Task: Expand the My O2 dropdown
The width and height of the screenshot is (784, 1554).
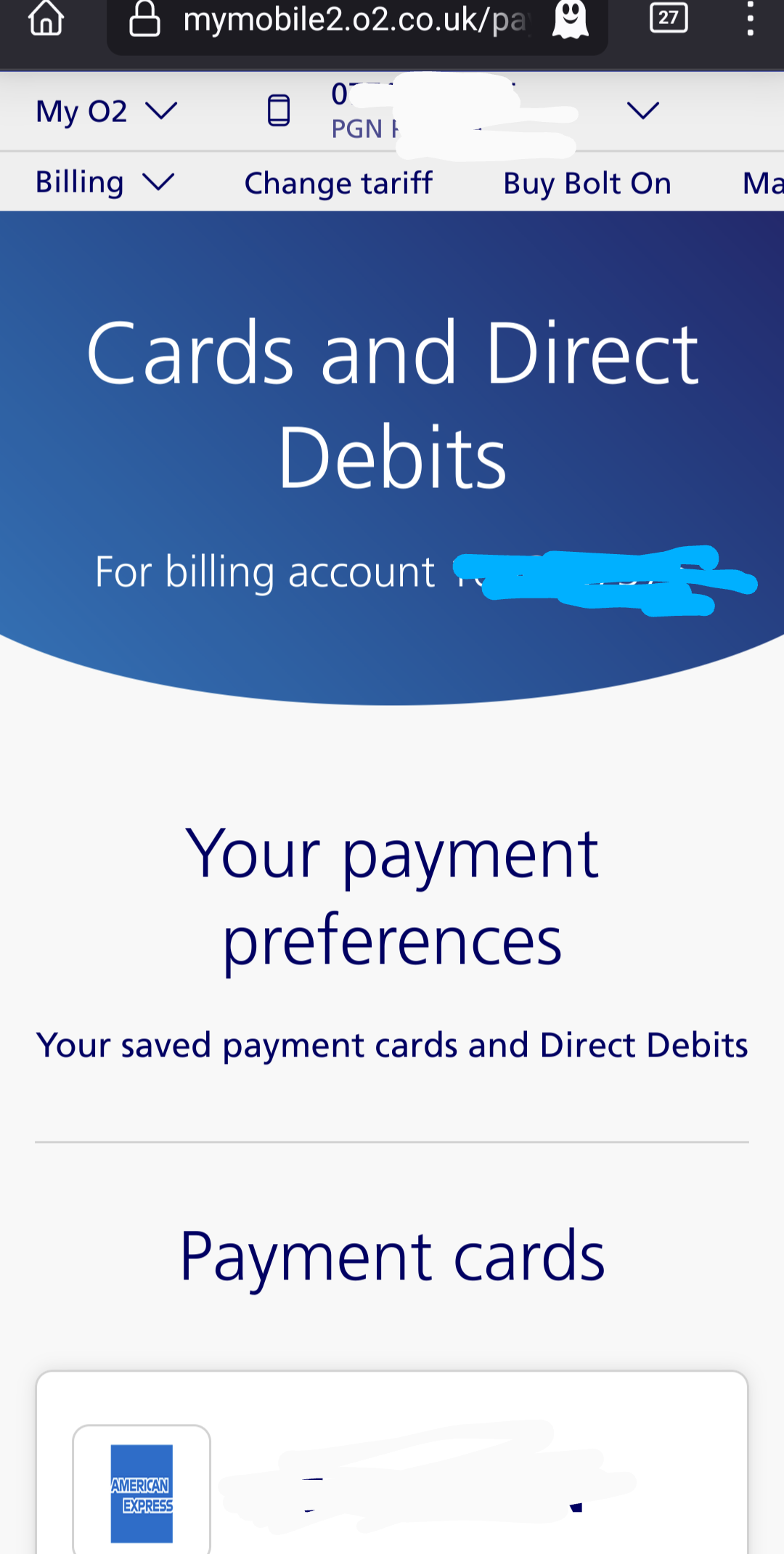Action: [106, 111]
